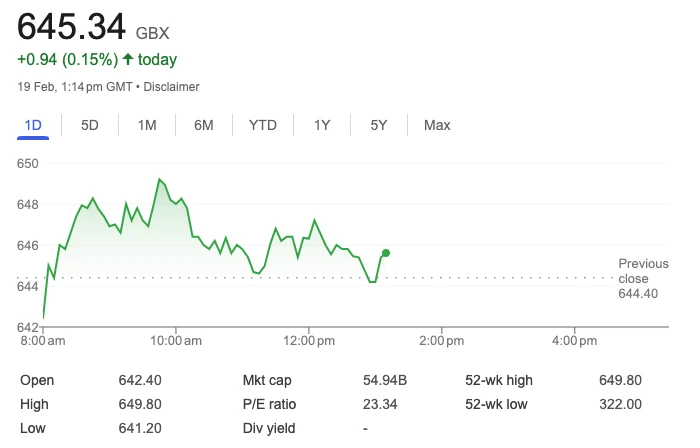700x448 pixels.
Task: Switch to the Max range tab
Action: click(x=437, y=125)
